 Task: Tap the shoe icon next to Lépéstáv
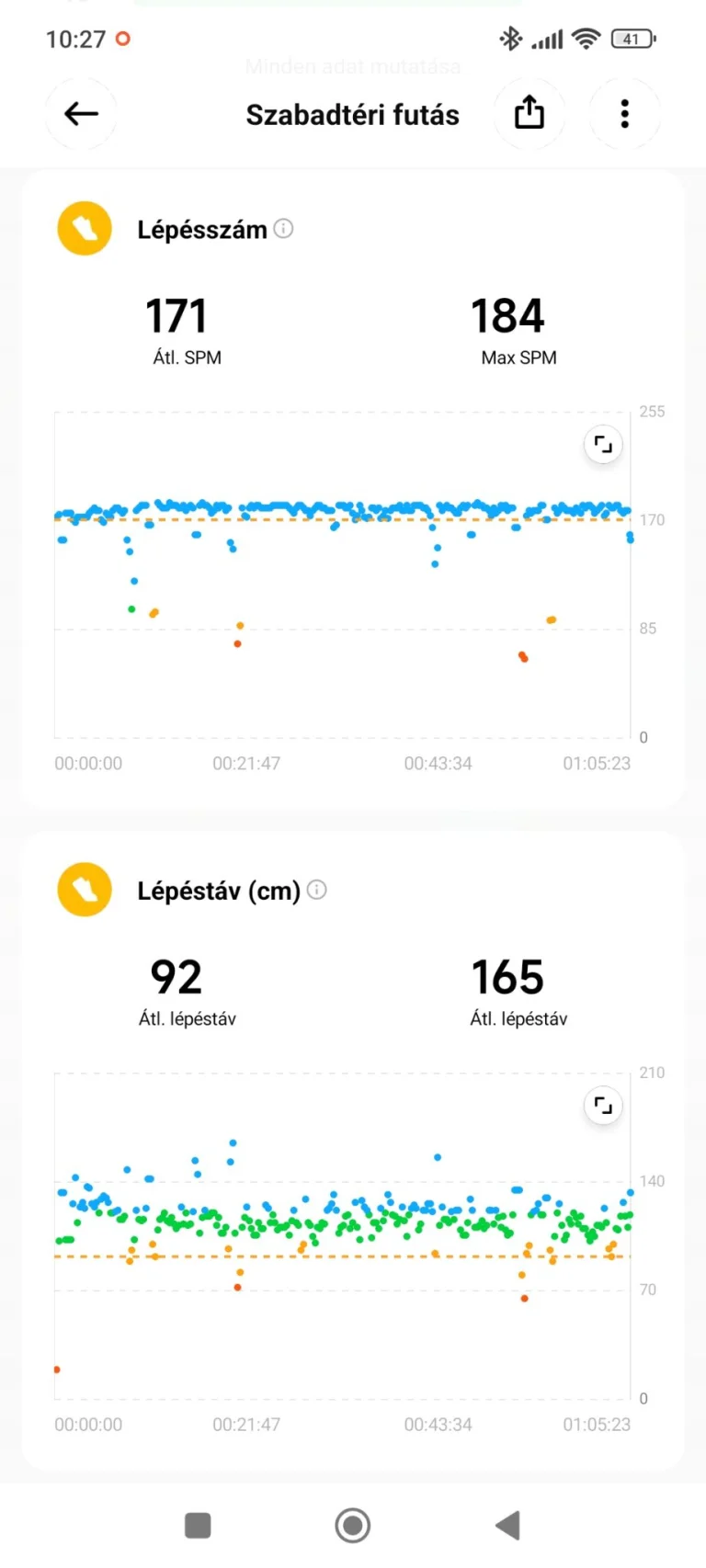point(84,890)
